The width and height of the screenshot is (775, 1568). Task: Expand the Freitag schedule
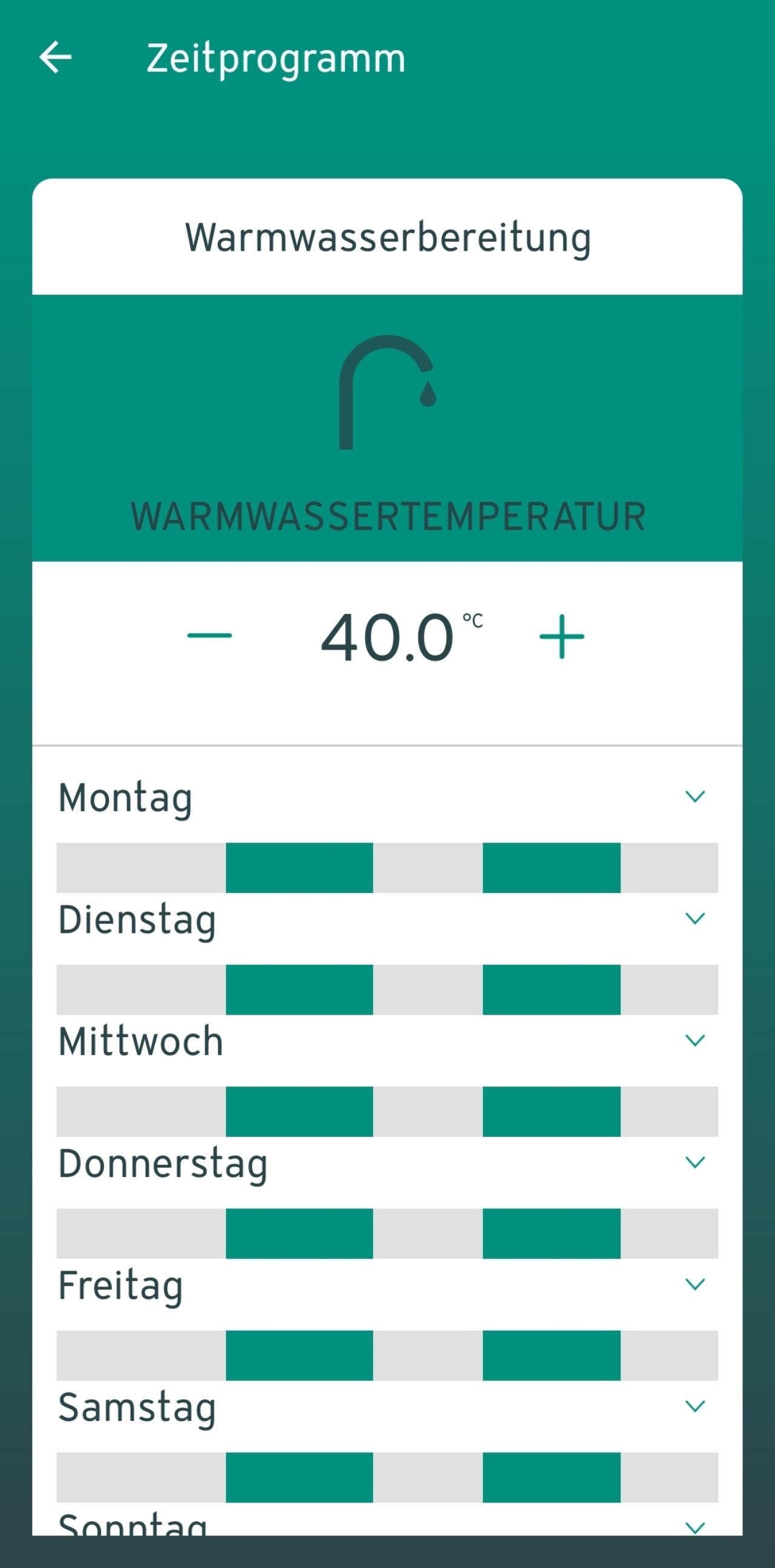tap(694, 1284)
